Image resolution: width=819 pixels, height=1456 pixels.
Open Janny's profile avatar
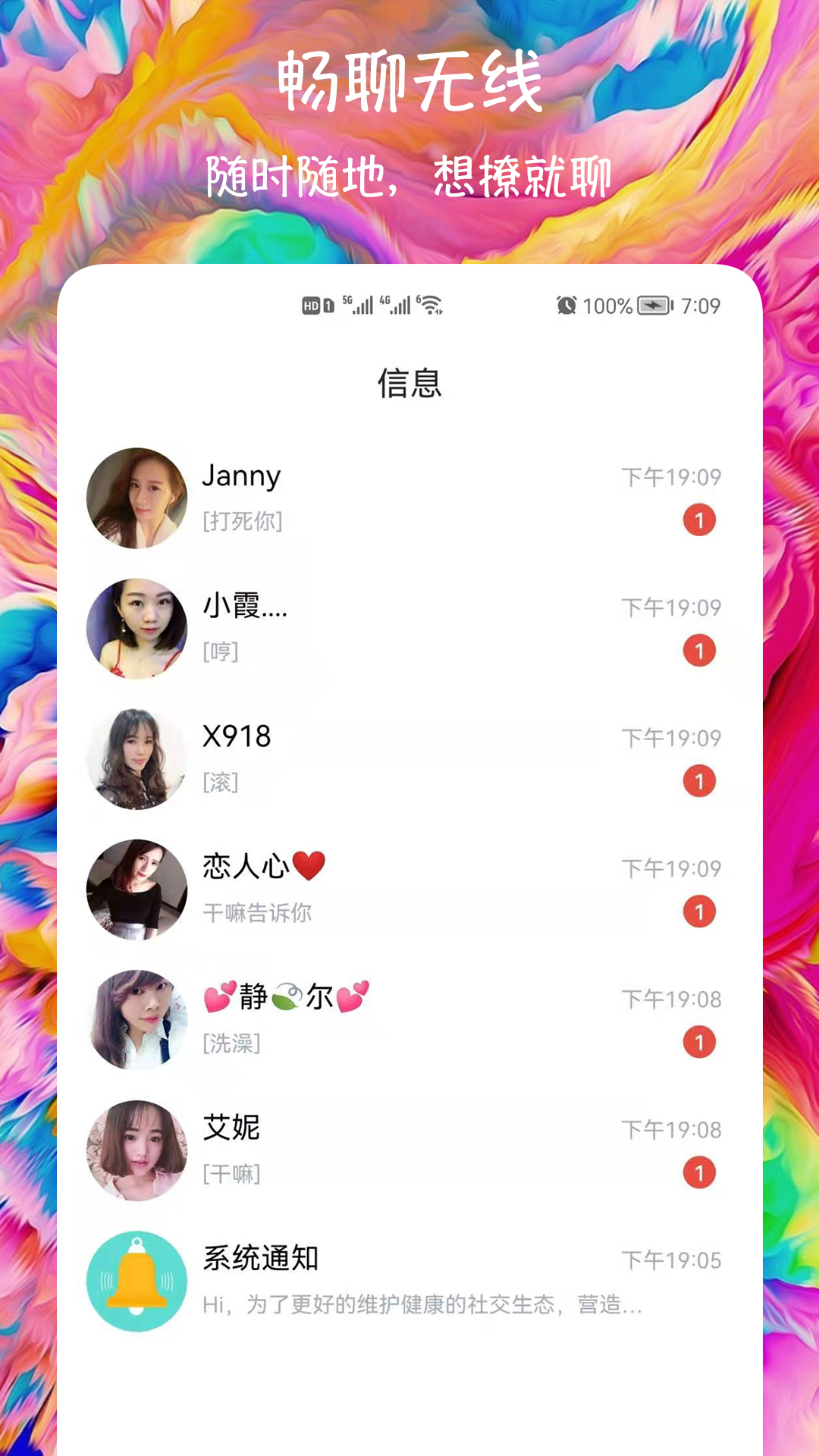pyautogui.click(x=136, y=493)
